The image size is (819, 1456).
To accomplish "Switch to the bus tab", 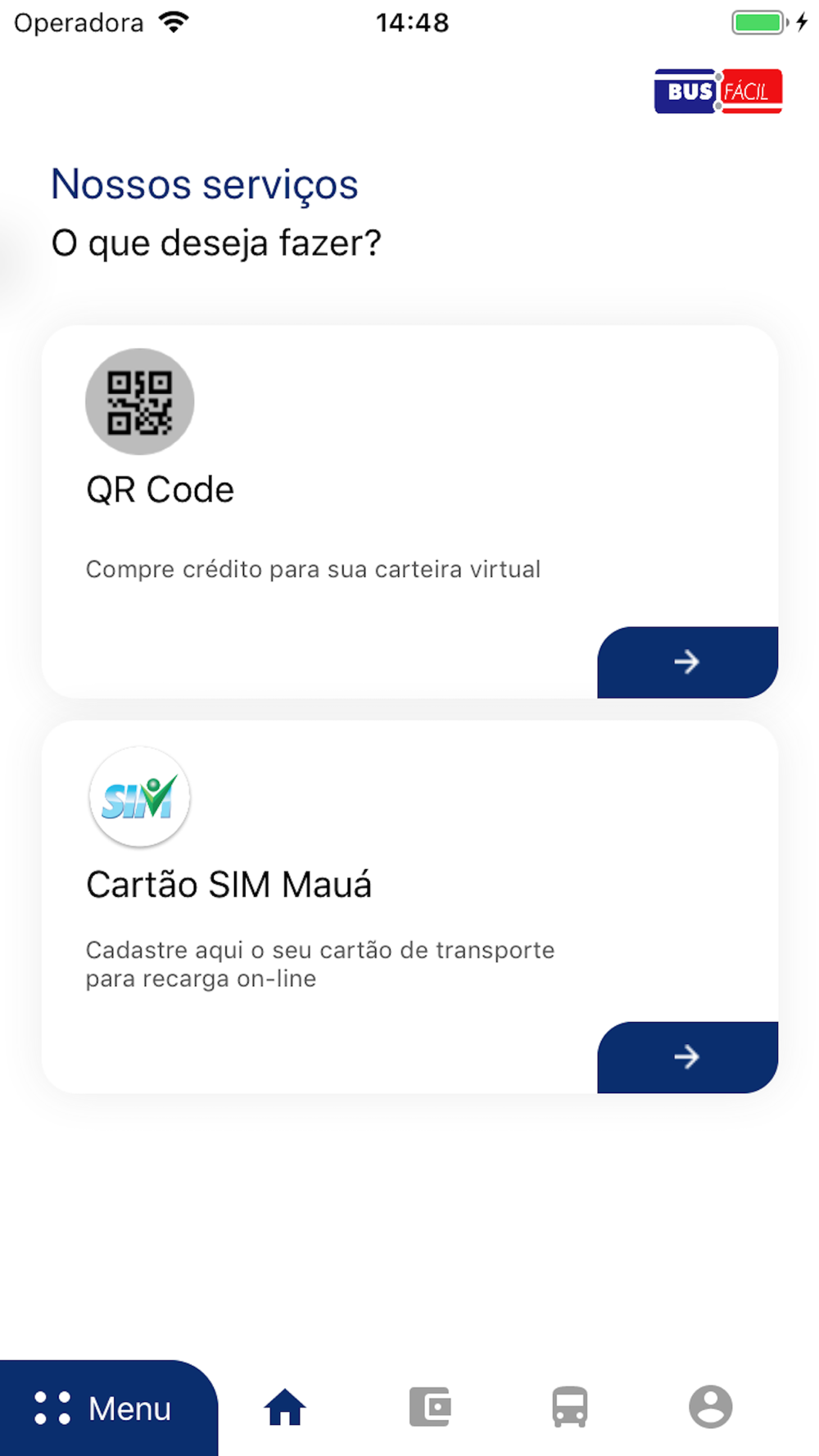I will tap(569, 1407).
